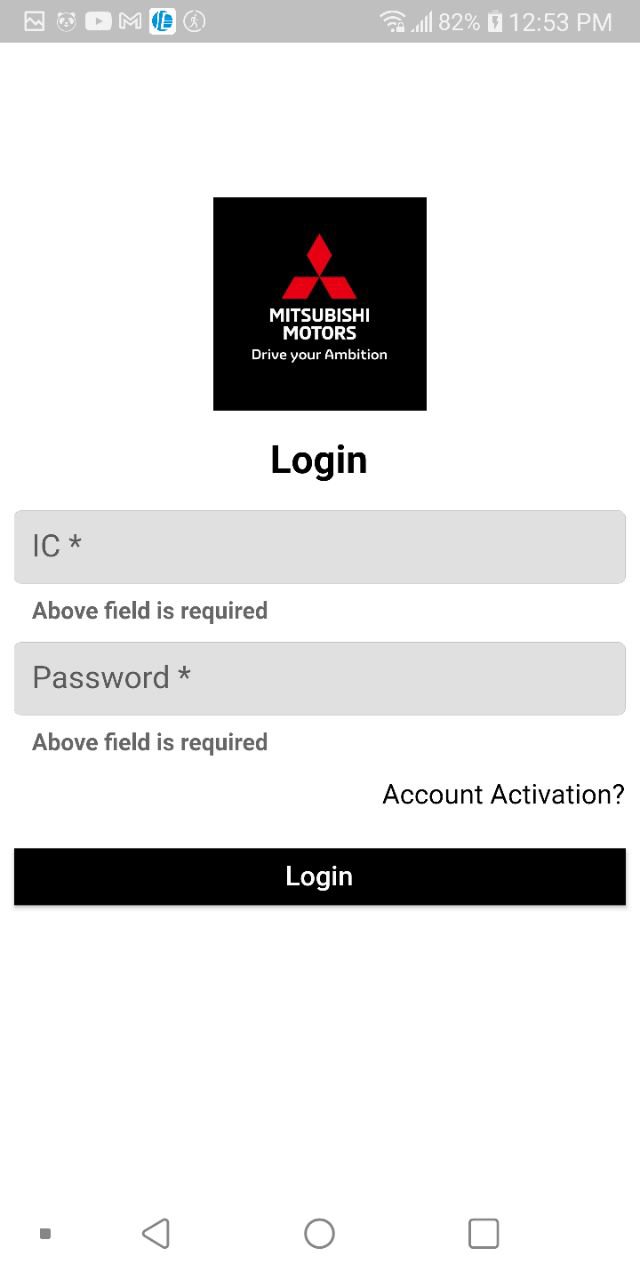Open the Account Activation link
The image size is (640, 1280).
pos(503,794)
